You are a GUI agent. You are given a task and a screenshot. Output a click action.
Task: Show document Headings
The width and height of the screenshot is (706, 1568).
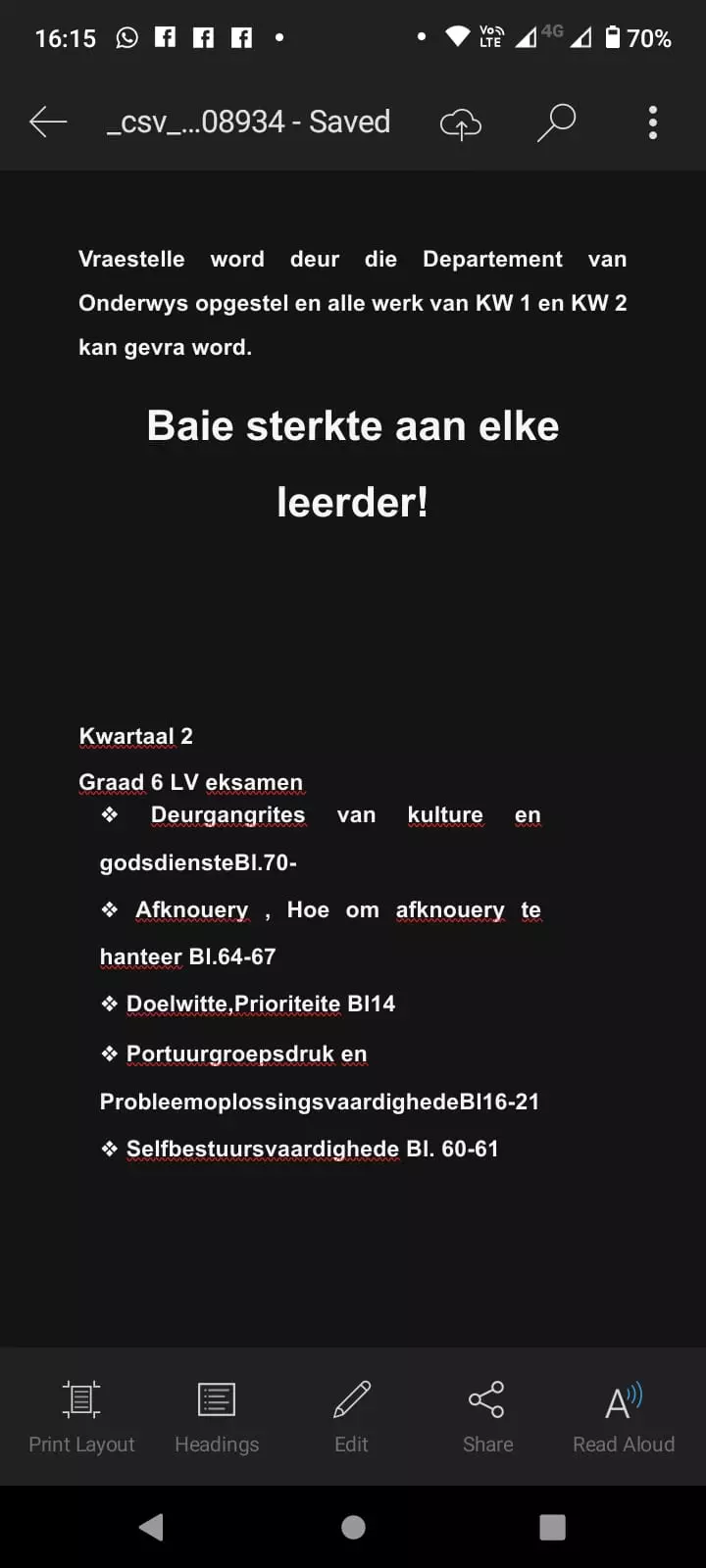tap(217, 1414)
